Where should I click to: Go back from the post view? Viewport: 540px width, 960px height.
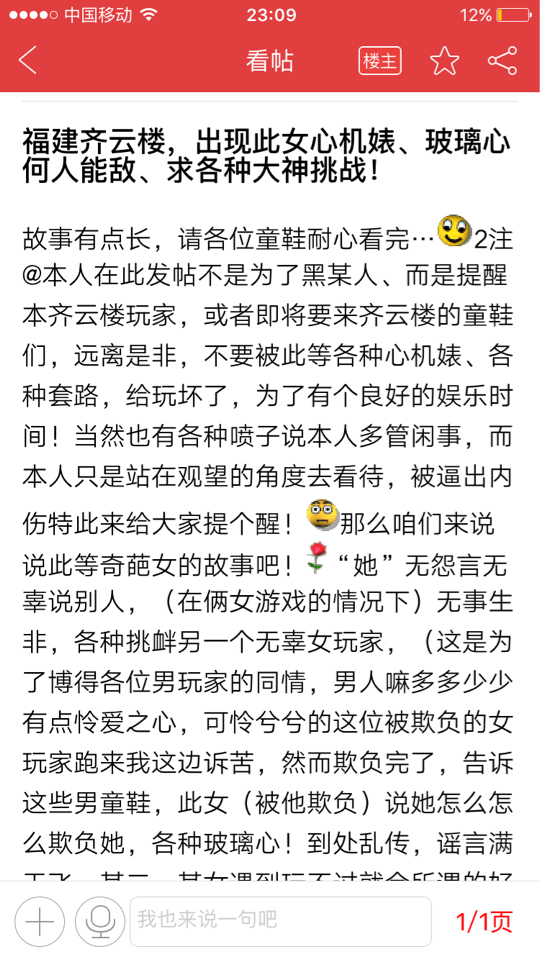point(28,61)
